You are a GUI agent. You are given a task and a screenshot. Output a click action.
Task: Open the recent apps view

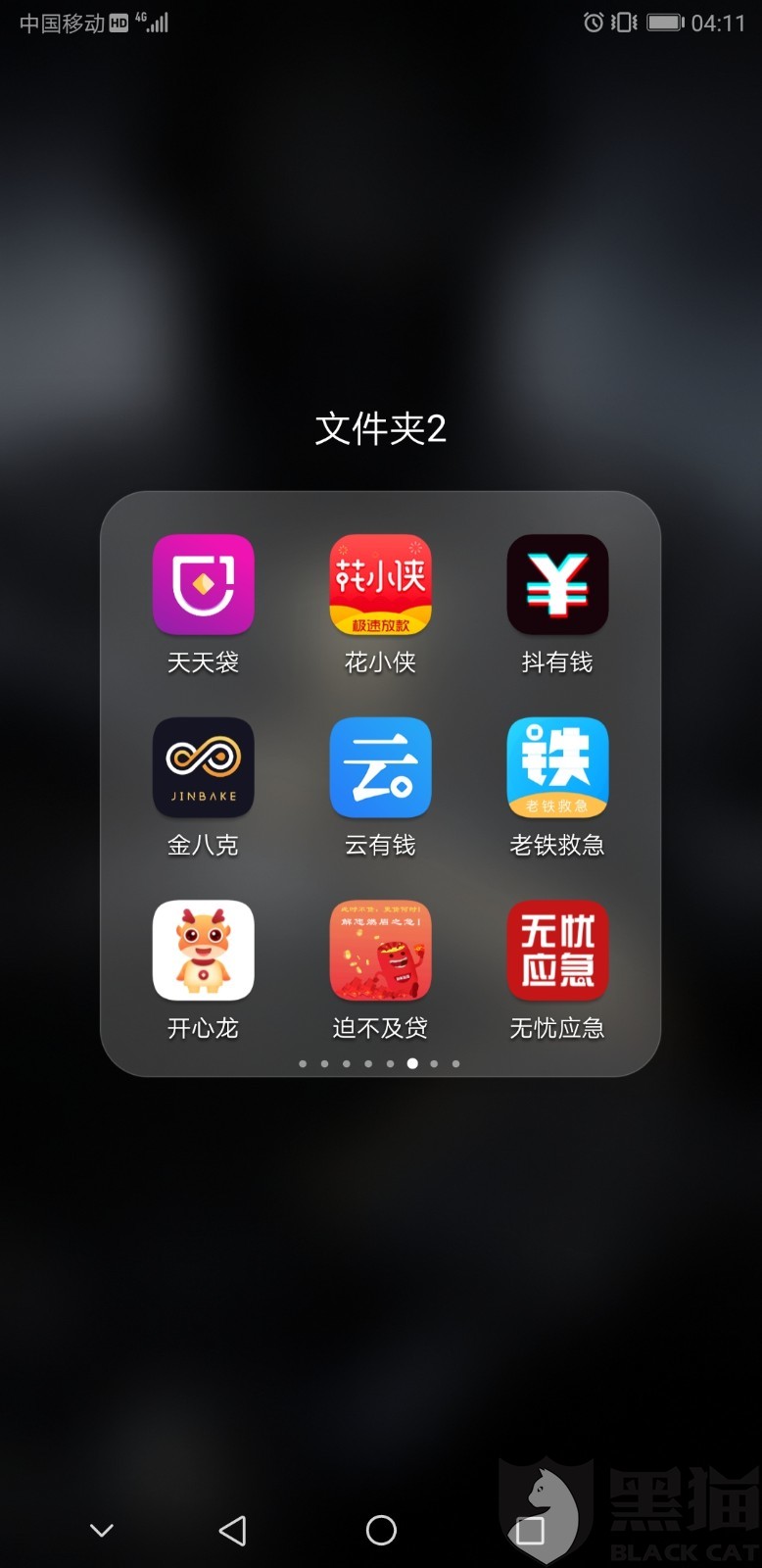pos(530,1530)
